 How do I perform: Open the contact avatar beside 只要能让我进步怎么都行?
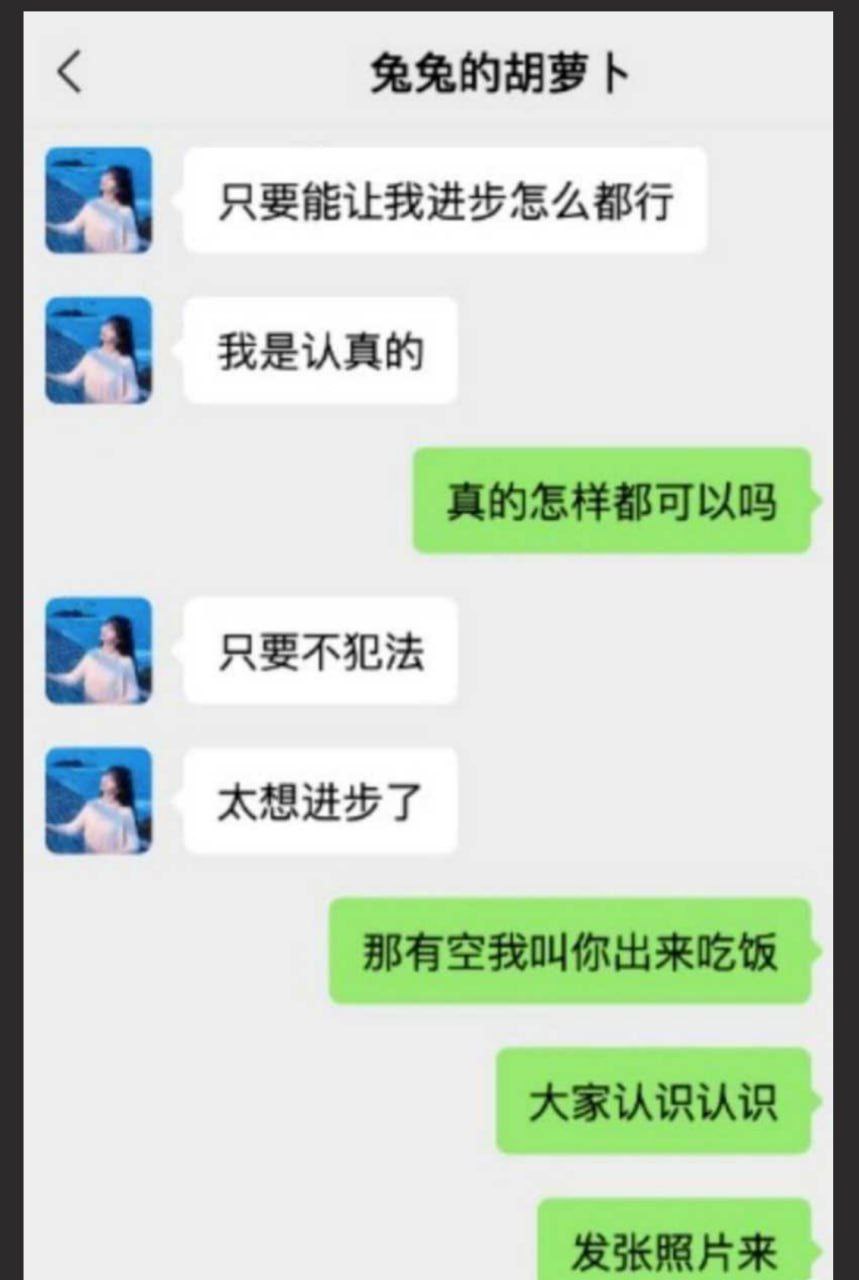click(98, 200)
